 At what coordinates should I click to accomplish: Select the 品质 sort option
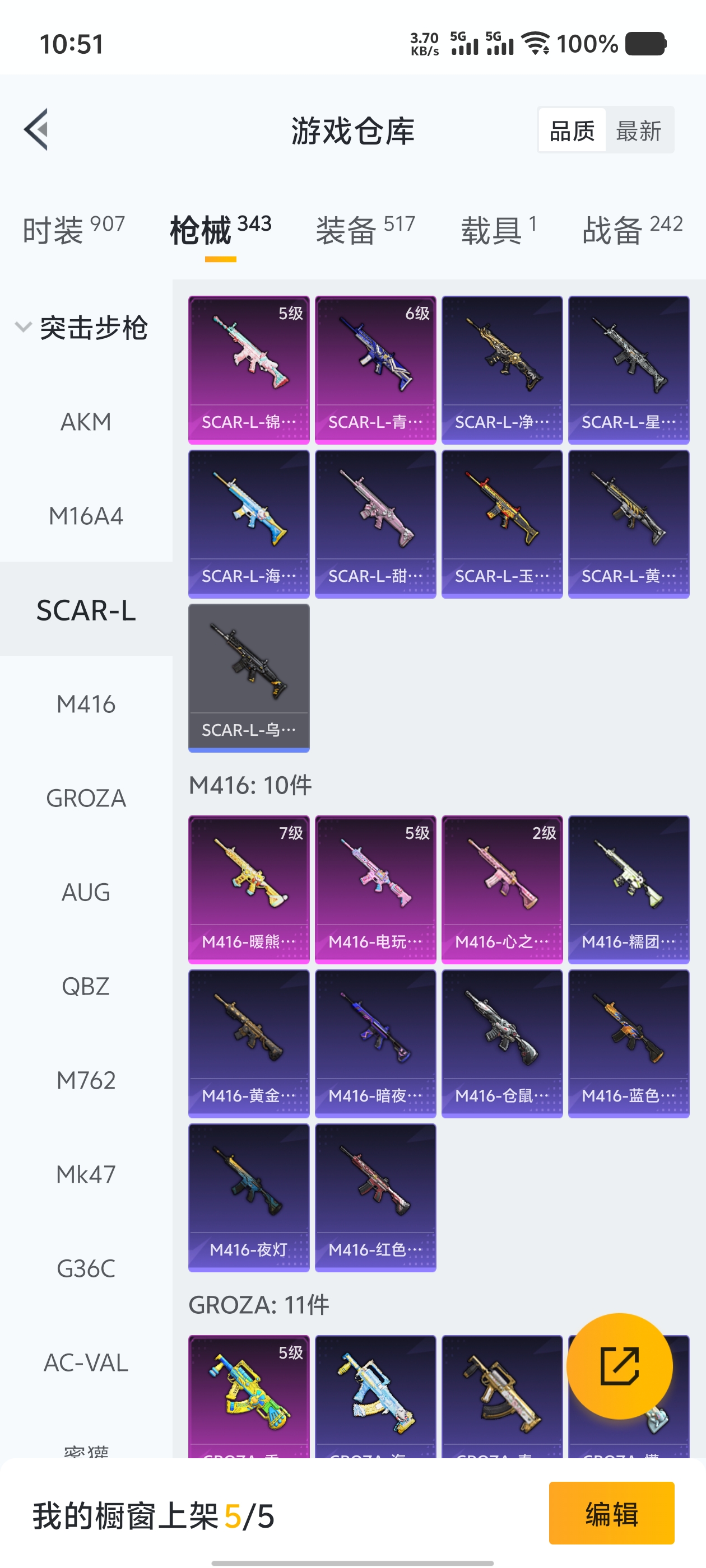(x=572, y=130)
